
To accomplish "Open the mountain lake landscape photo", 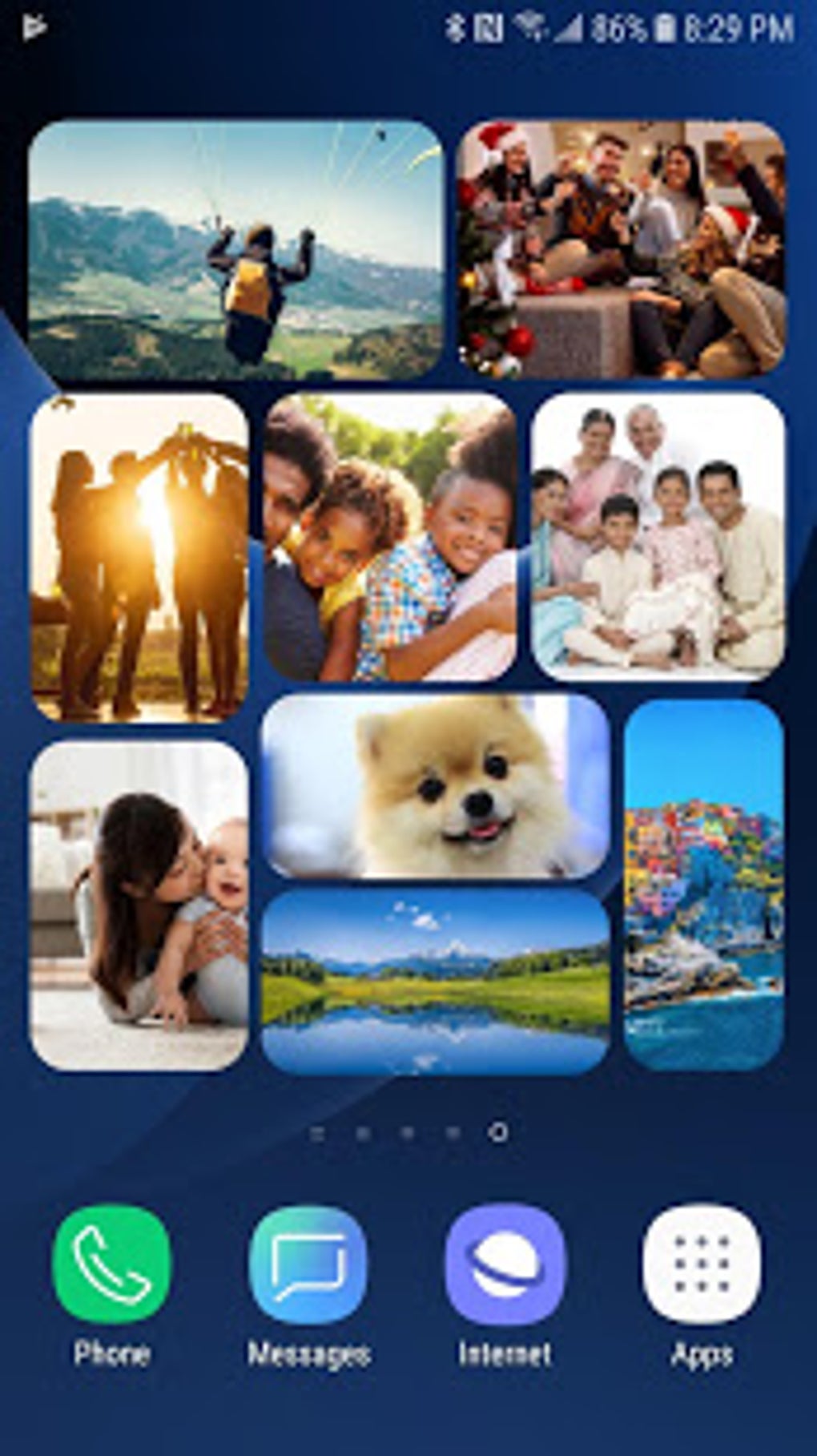I will click(435, 981).
